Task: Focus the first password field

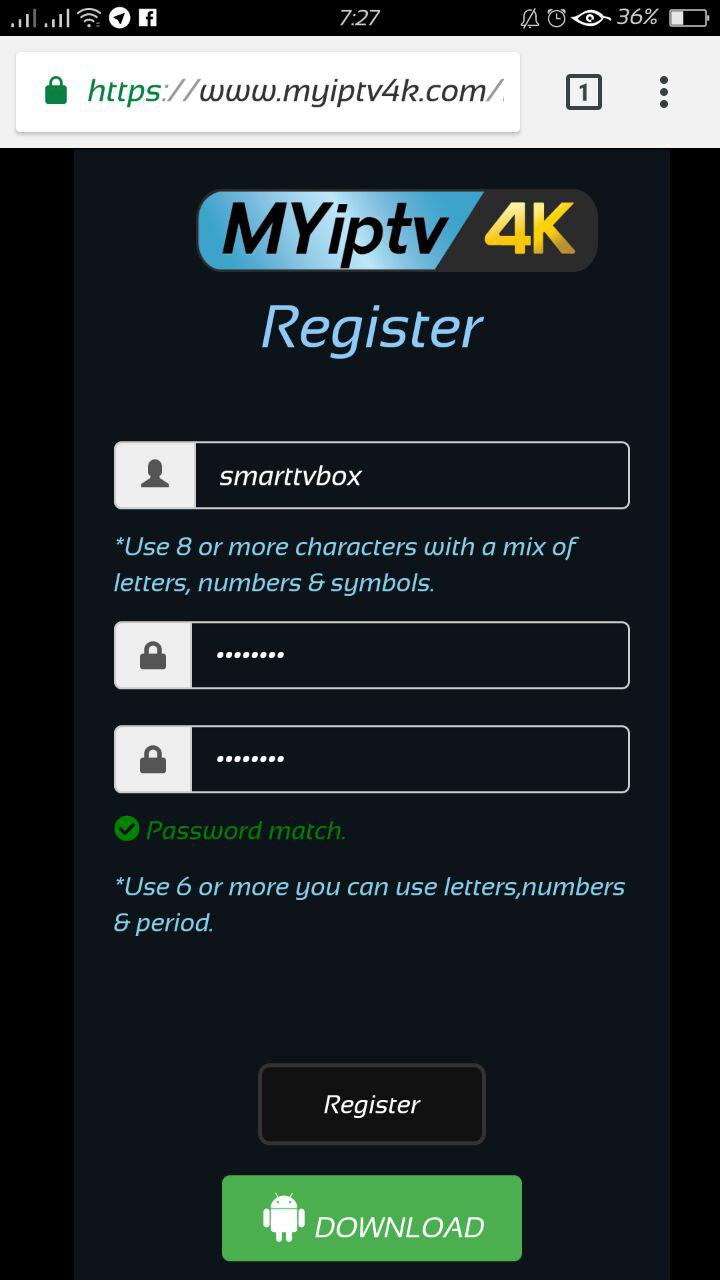Action: 410,656
